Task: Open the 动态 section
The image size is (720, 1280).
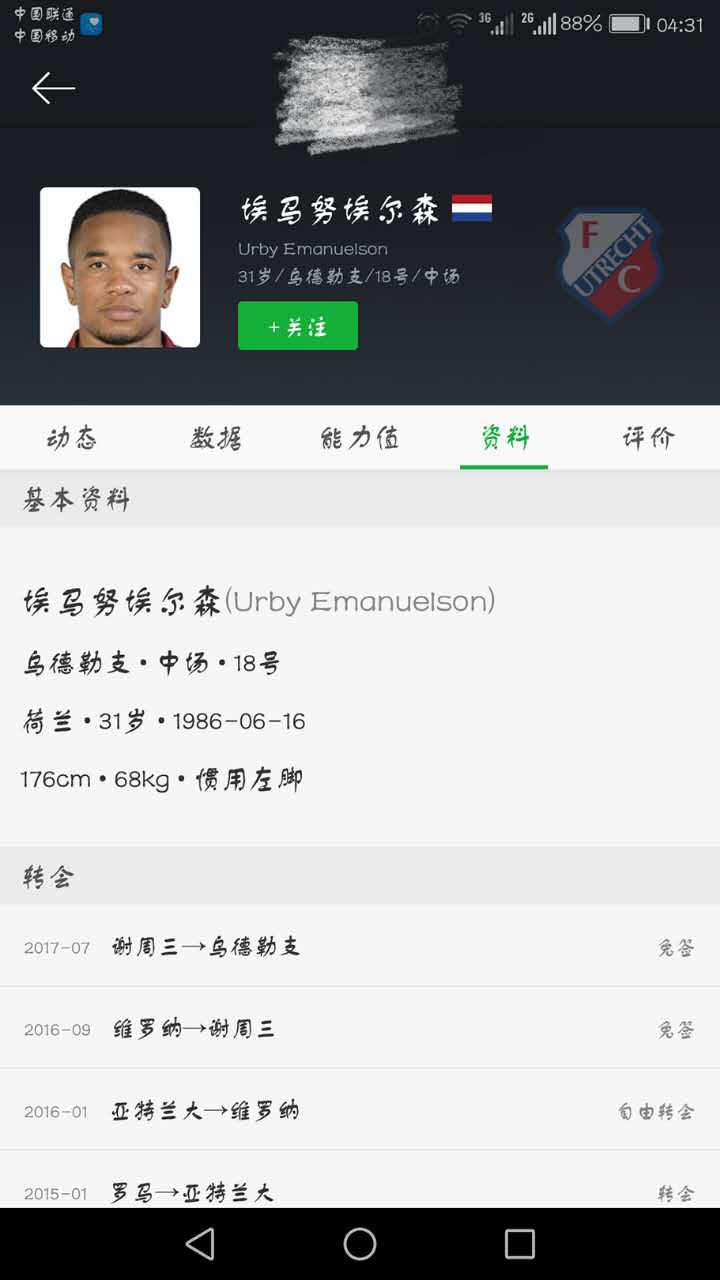Action: (x=71, y=437)
